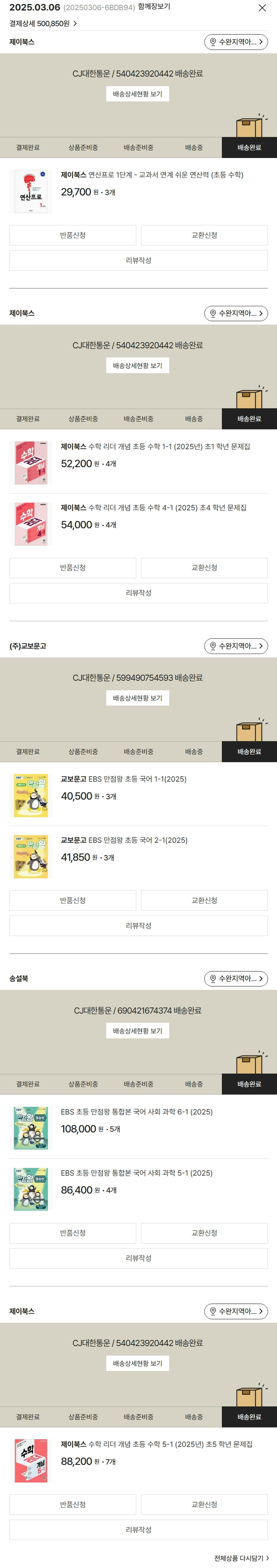View delivery status for 연산프로 1단계 shipment
Image resolution: width=277 pixels, height=1568 pixels.
137,94
